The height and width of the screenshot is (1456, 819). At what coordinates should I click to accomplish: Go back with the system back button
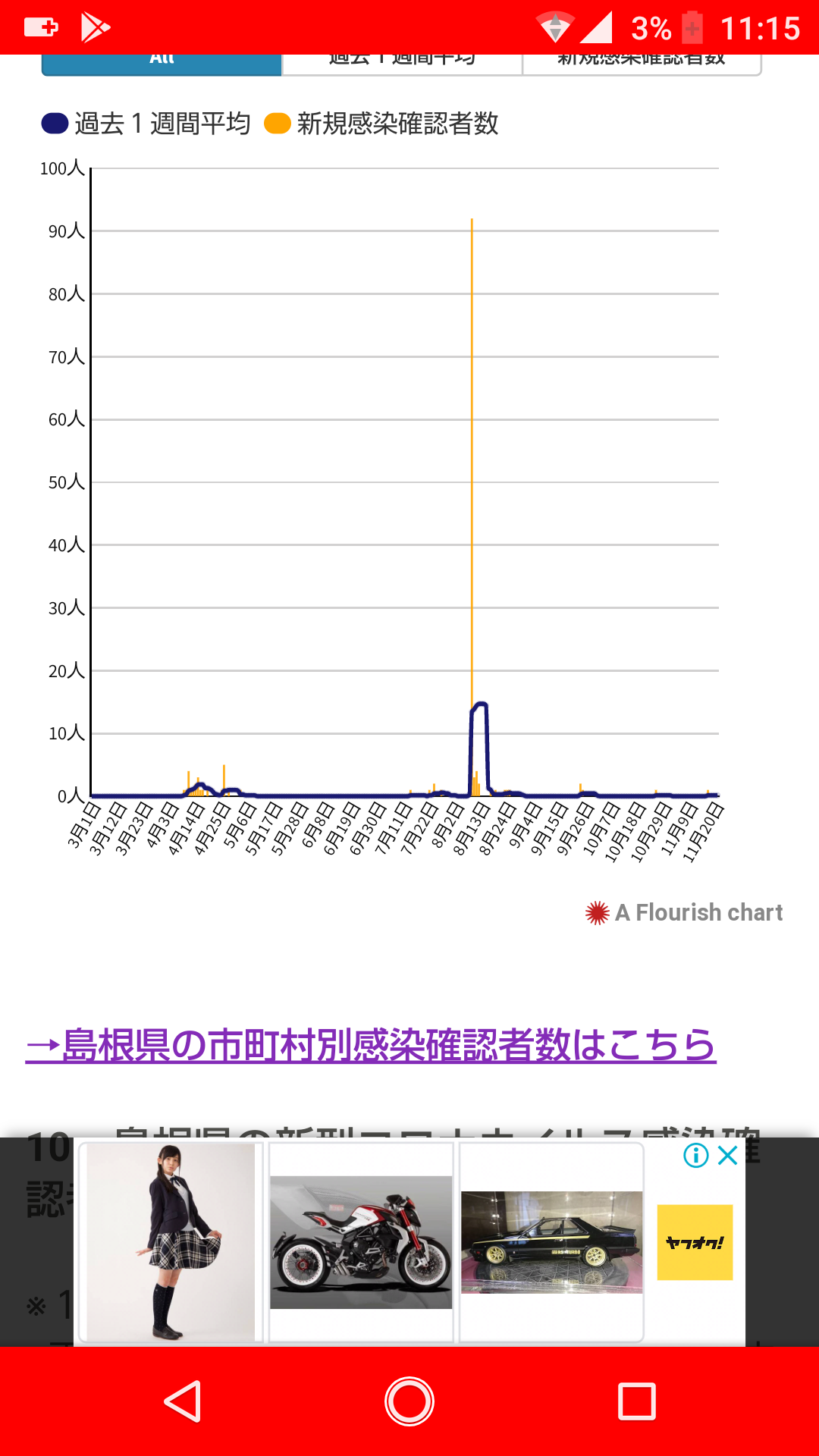click(x=183, y=1401)
